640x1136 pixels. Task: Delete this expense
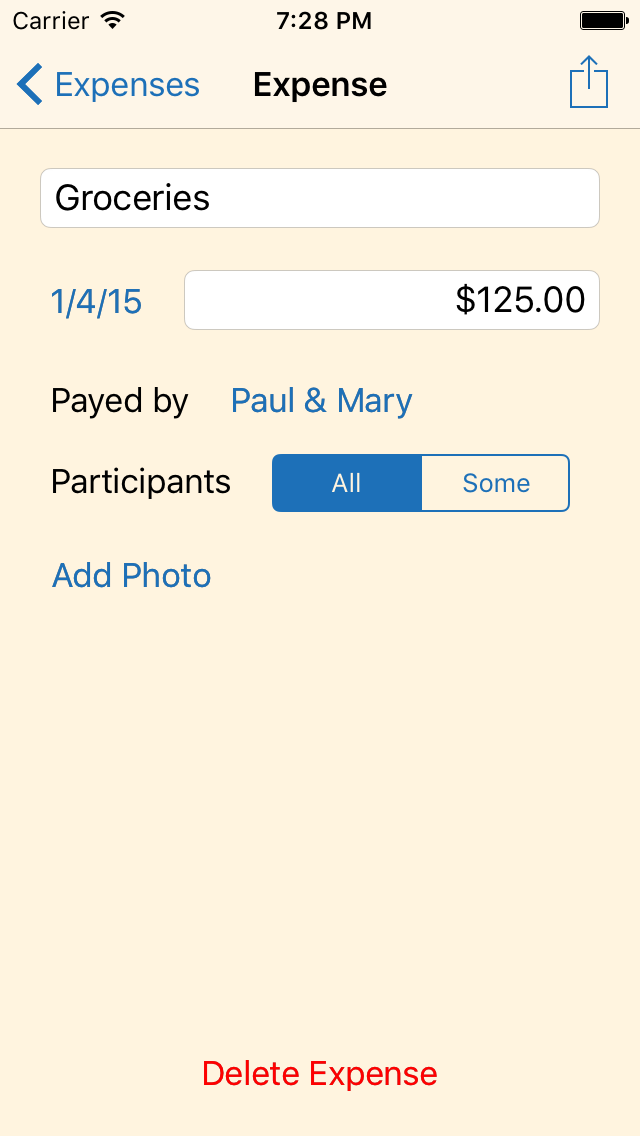click(x=320, y=1073)
